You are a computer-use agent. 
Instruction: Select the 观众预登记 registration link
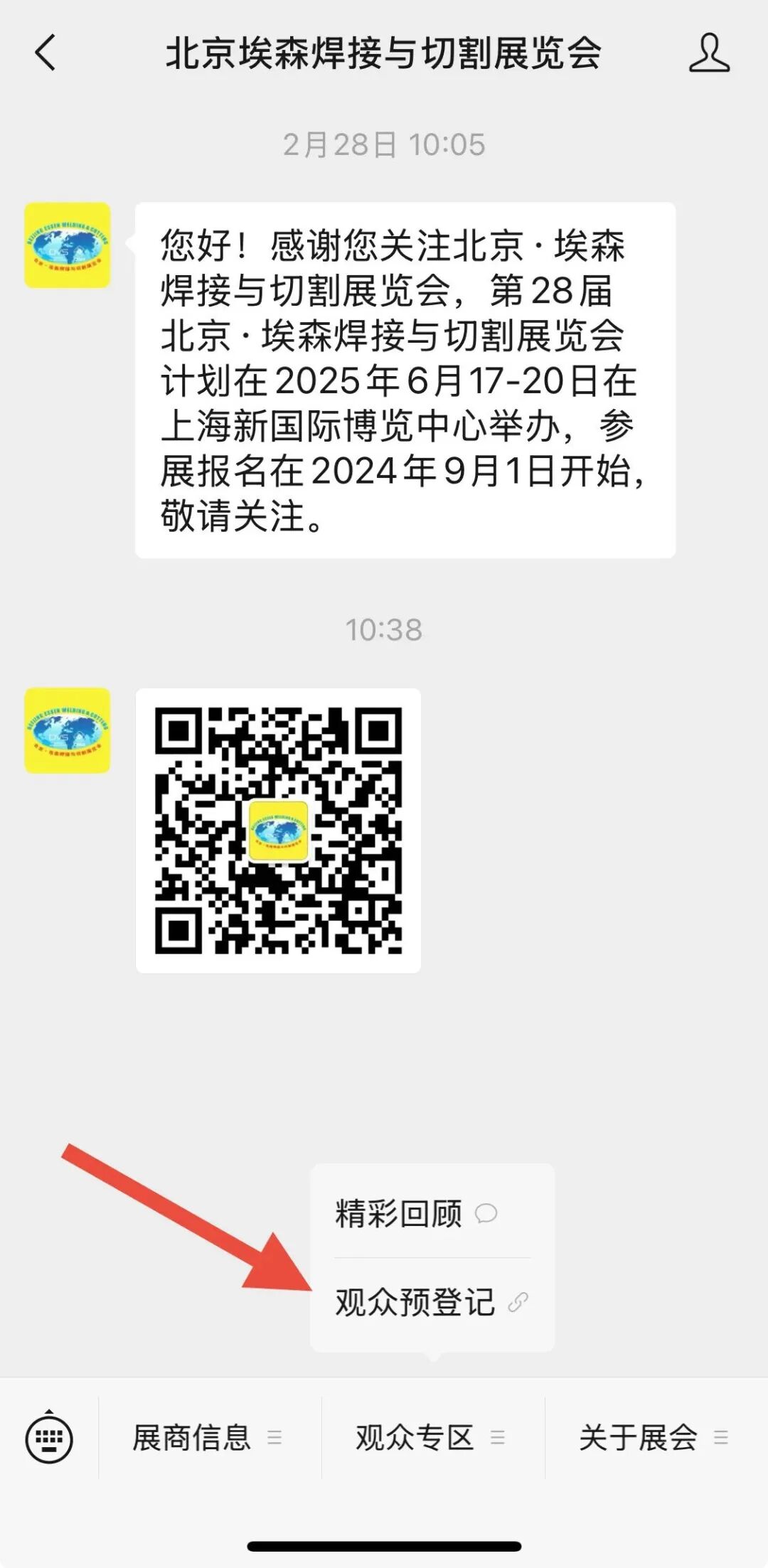pyautogui.click(x=415, y=1303)
